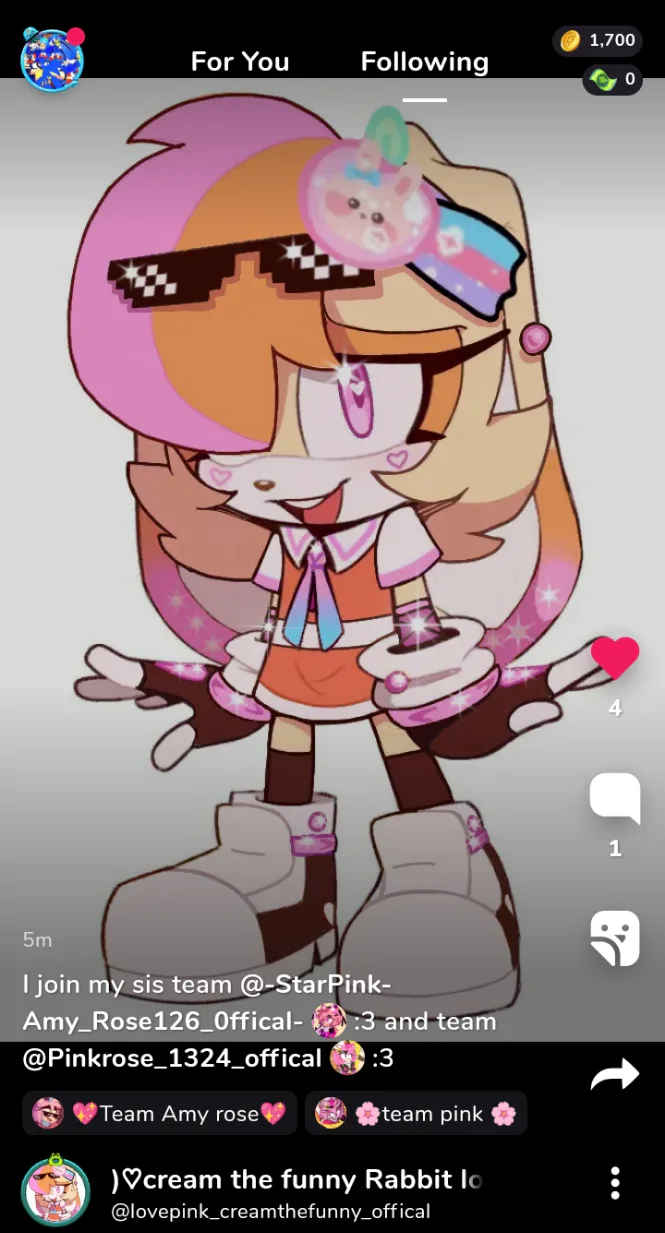This screenshot has width=665, height=1233.
Task: Open the green cash balance
Action: (x=612, y=79)
